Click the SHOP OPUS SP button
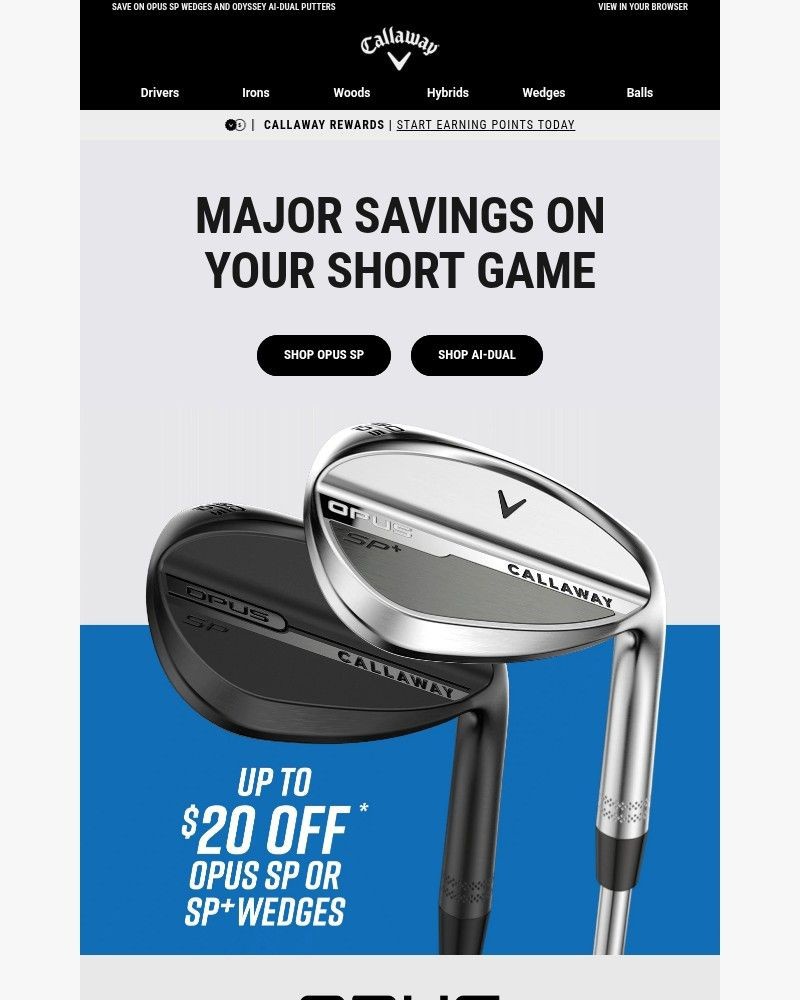This screenshot has width=800, height=1000. (x=325, y=355)
